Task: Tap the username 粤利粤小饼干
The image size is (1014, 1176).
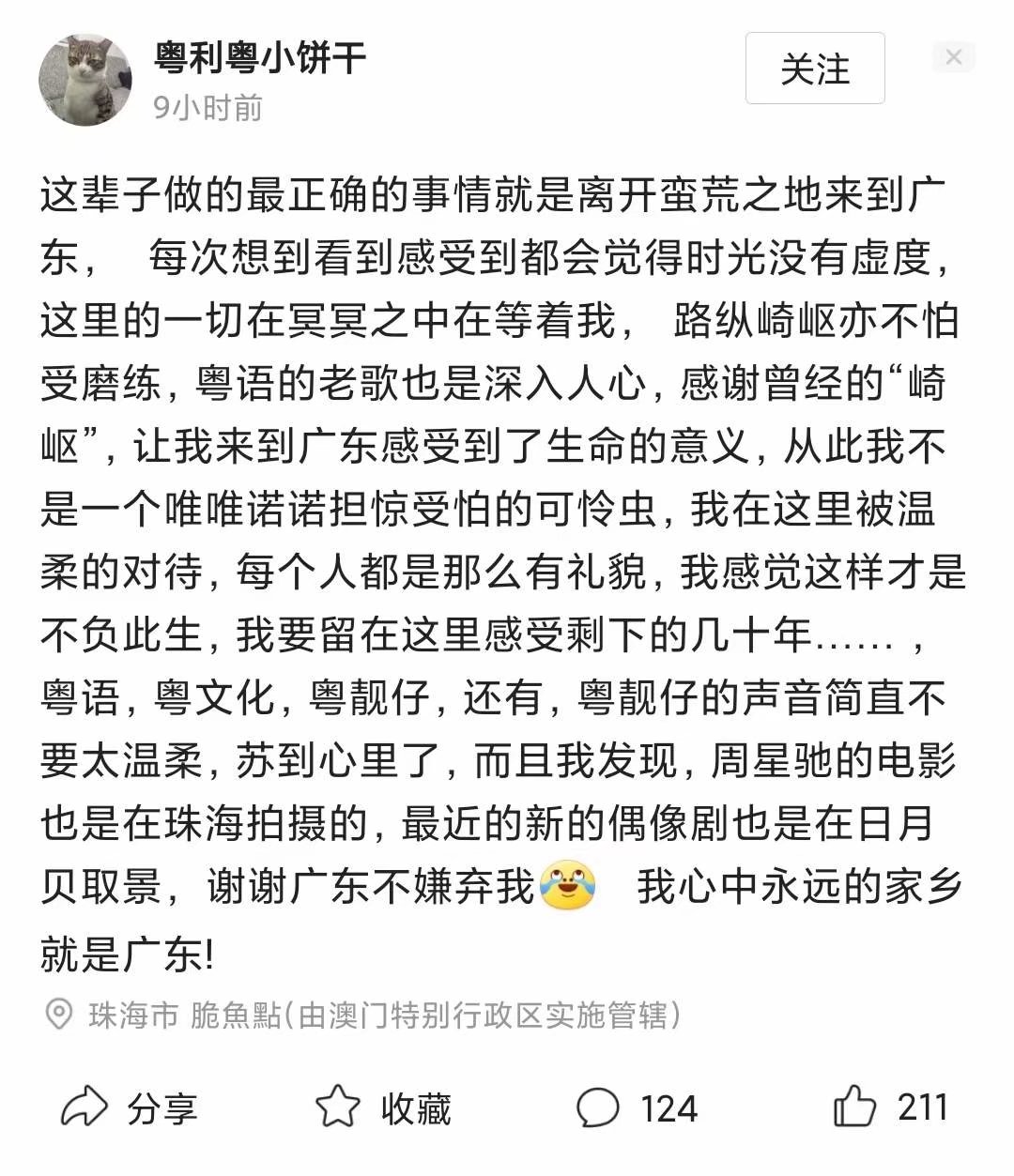Action: (260, 58)
